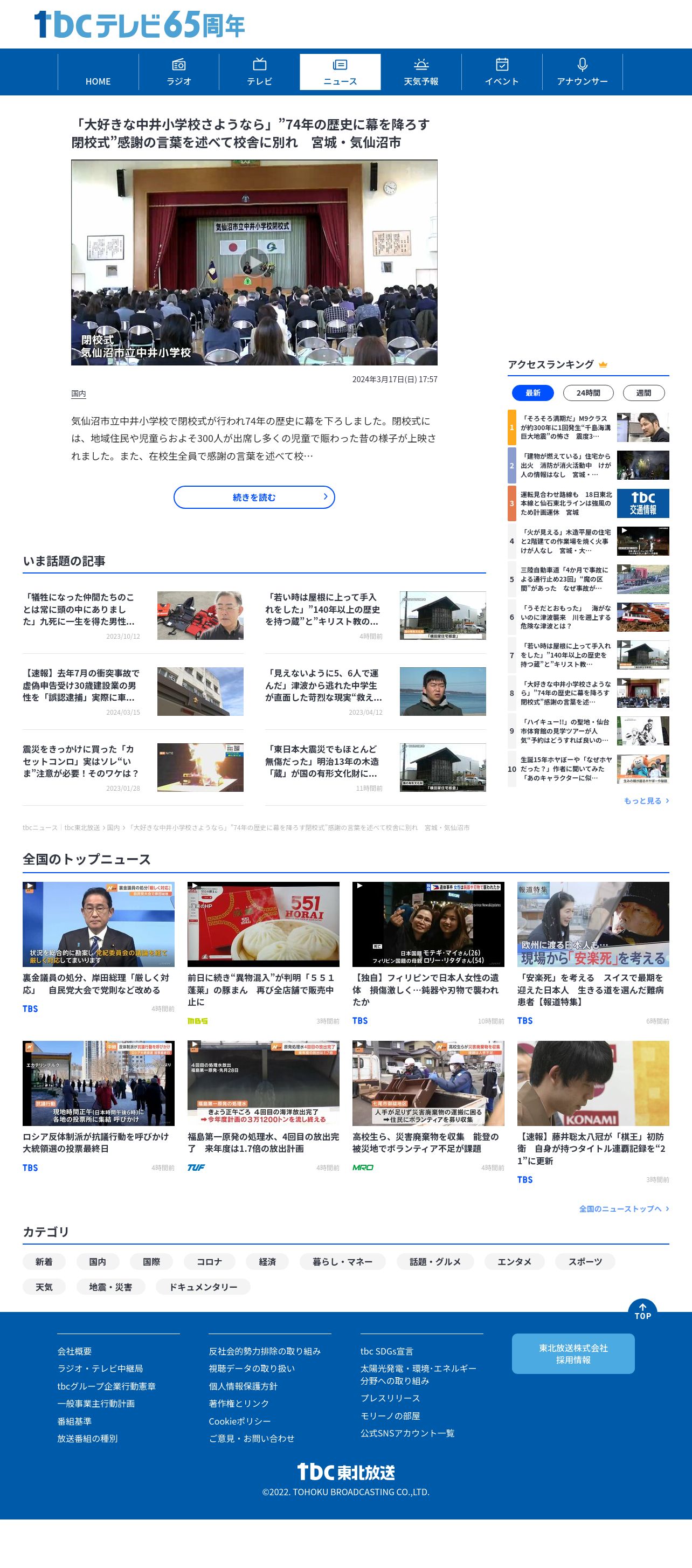Image resolution: width=692 pixels, height=1568 pixels.
Task: Open the 国内 tag under the article
Action: click(79, 394)
